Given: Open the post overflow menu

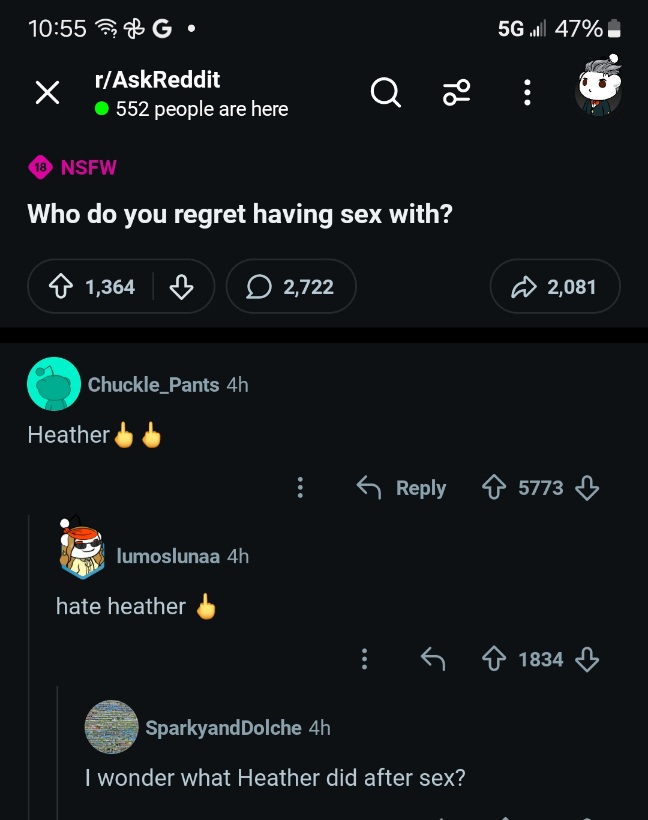Looking at the screenshot, I should pyautogui.click(x=528, y=93).
